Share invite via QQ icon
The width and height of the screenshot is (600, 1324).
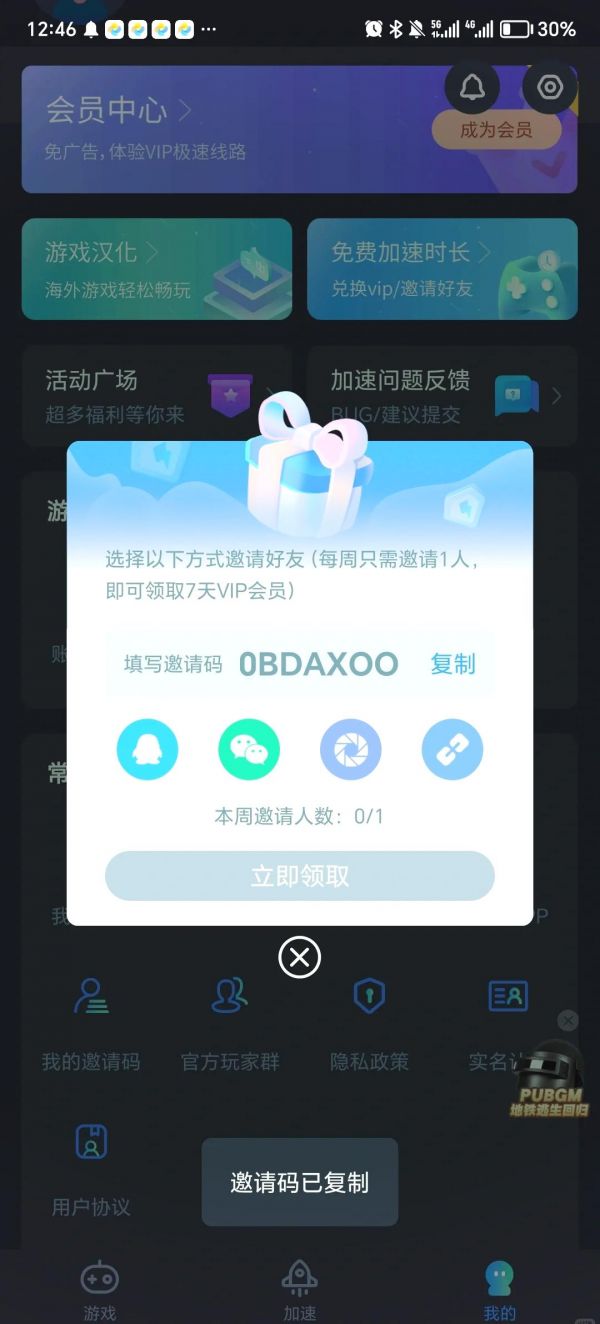(x=147, y=749)
